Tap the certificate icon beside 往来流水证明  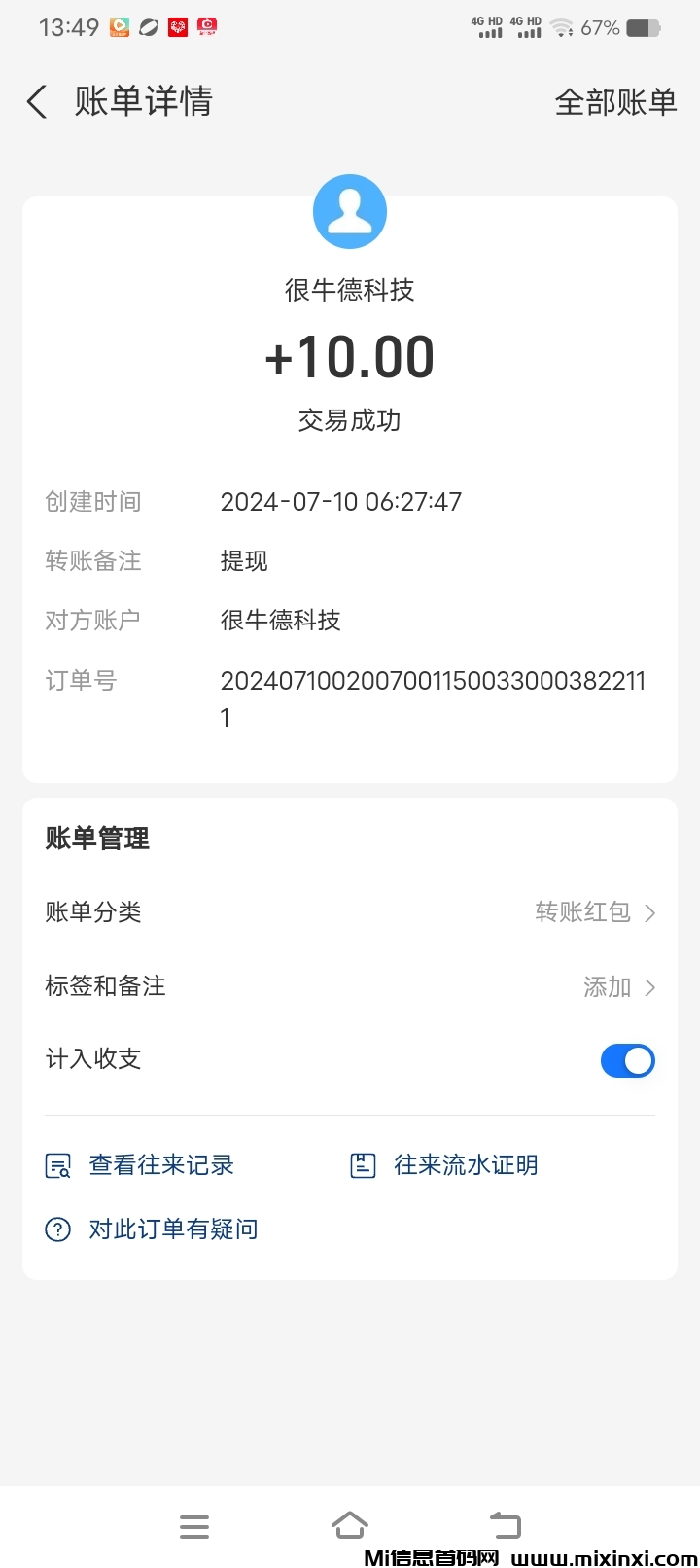pos(362,1164)
